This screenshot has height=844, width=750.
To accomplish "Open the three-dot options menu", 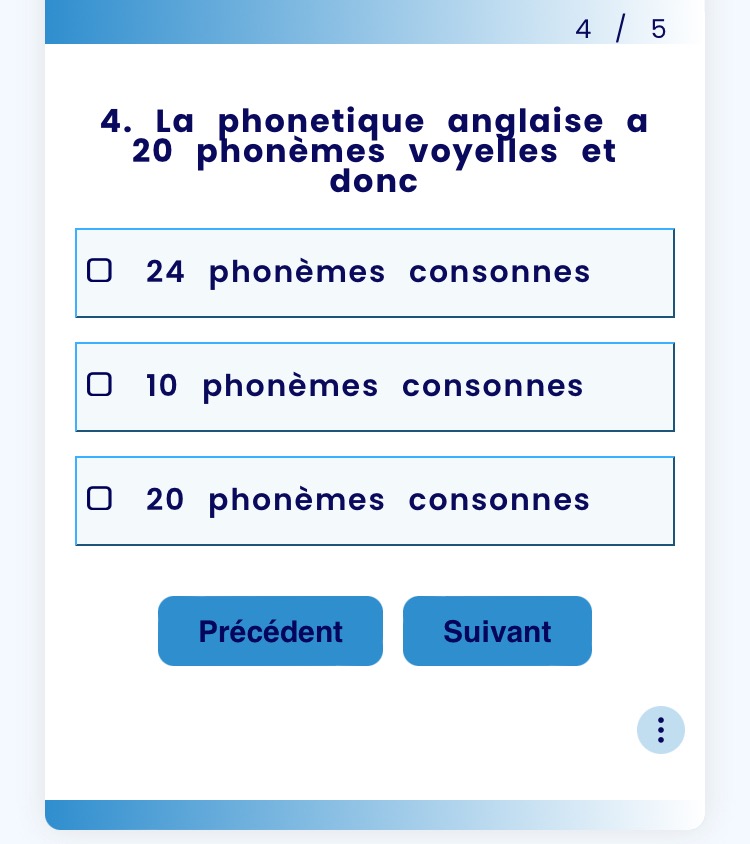I will (660, 730).
